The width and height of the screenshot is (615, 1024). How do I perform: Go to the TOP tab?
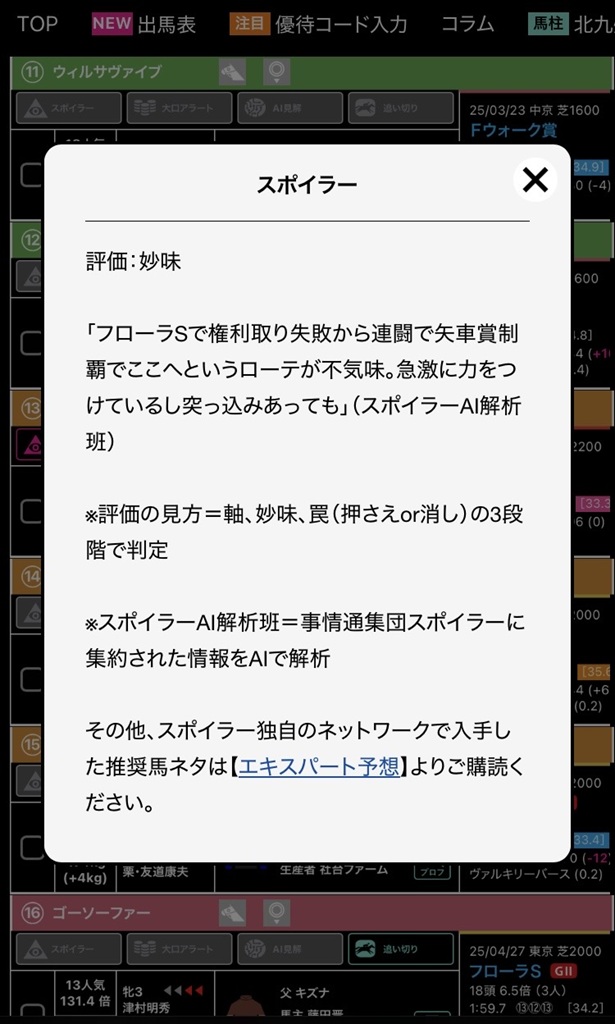pyautogui.click(x=37, y=24)
